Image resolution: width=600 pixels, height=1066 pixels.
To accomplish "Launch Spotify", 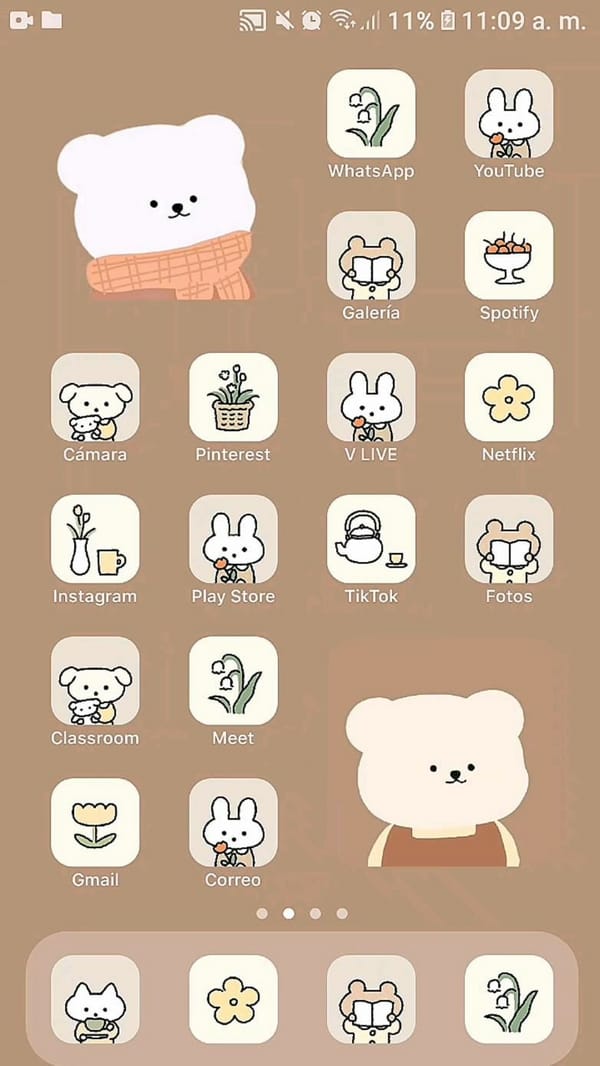I will click(x=509, y=255).
